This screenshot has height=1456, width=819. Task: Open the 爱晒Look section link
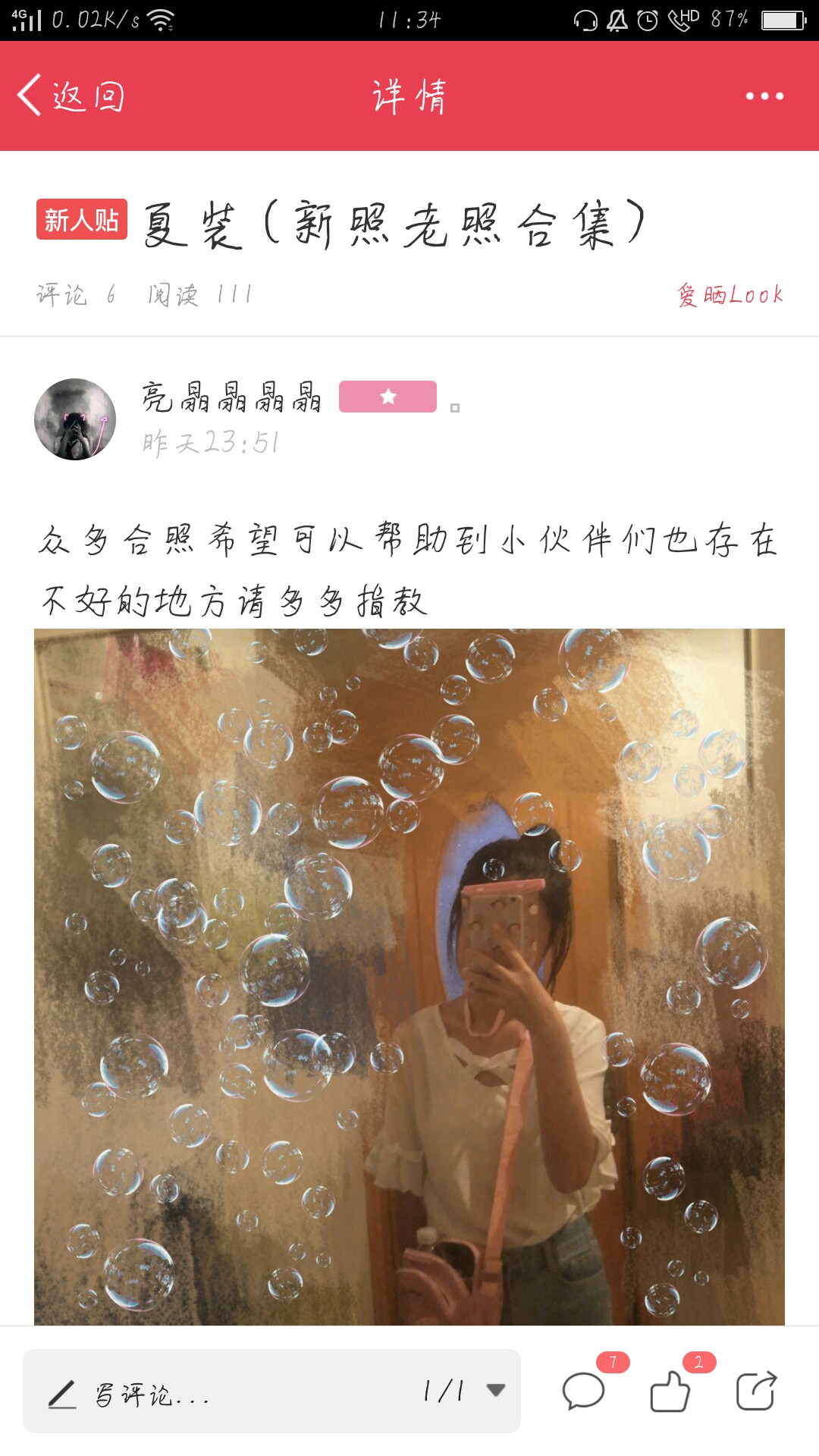coord(730,294)
